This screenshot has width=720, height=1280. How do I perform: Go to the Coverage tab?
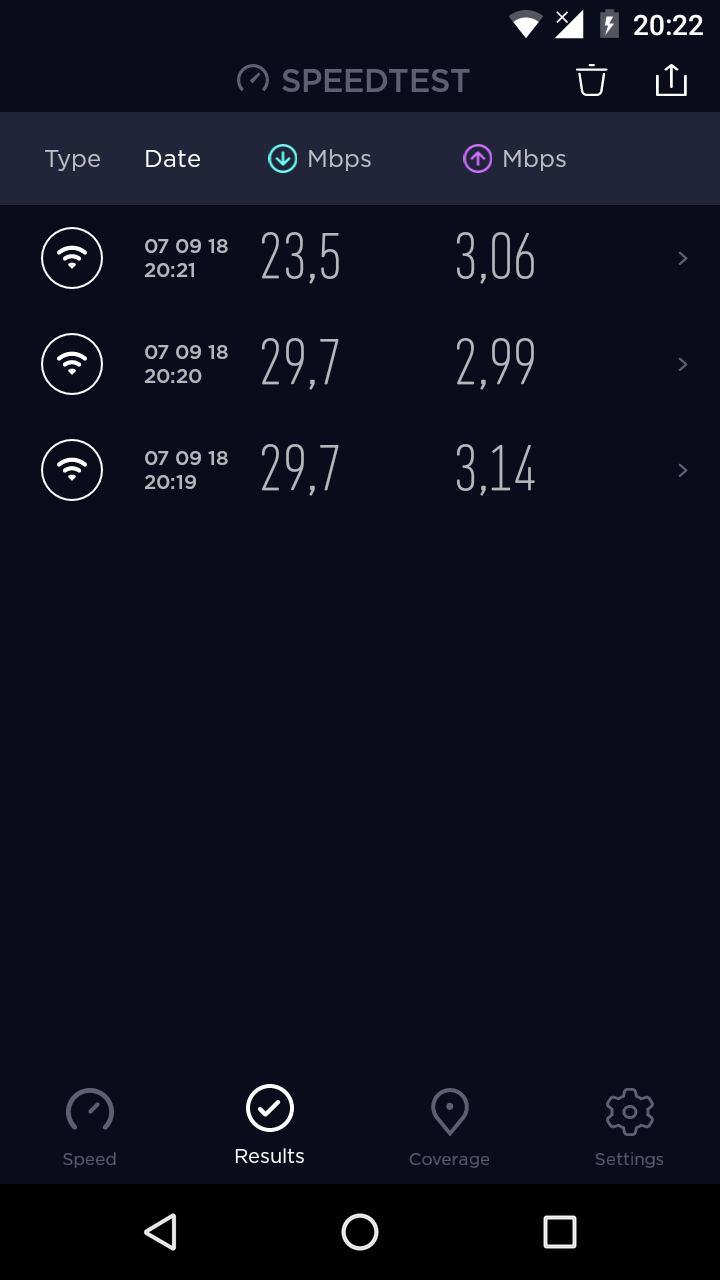click(449, 1127)
